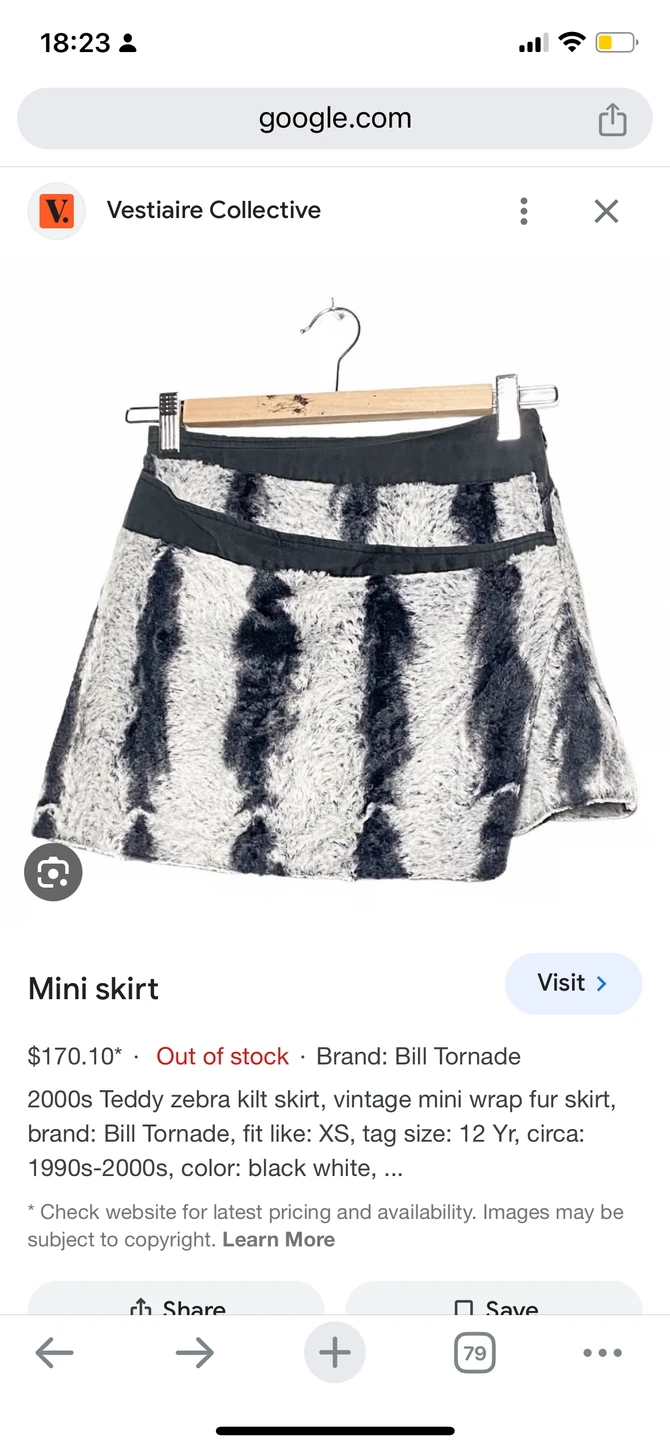Open the Vestiaire Collective source header

coord(213,211)
